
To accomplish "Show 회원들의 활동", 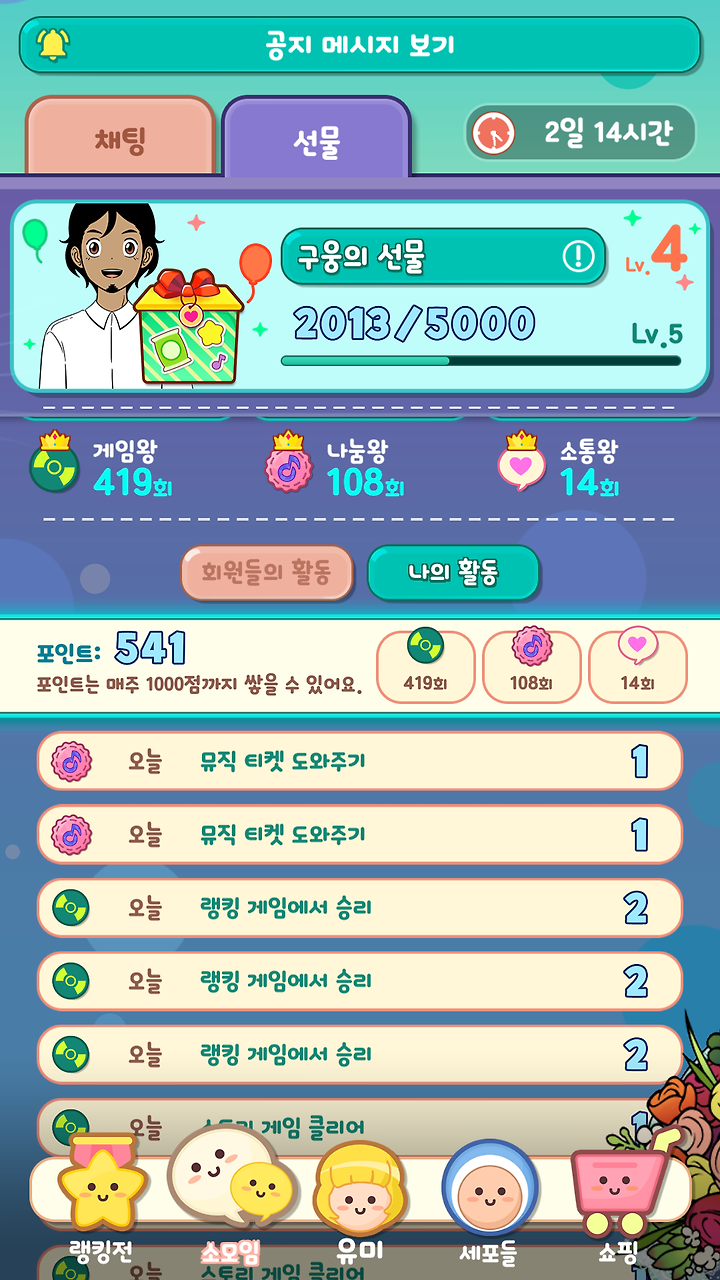I will pos(267,572).
